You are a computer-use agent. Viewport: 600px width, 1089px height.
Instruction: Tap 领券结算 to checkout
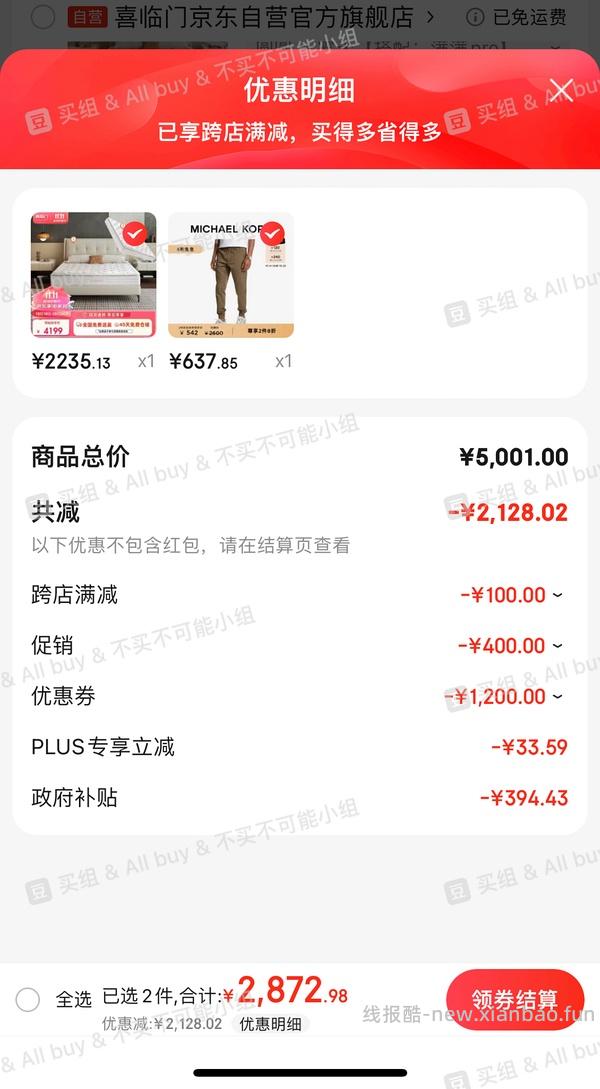(x=515, y=999)
